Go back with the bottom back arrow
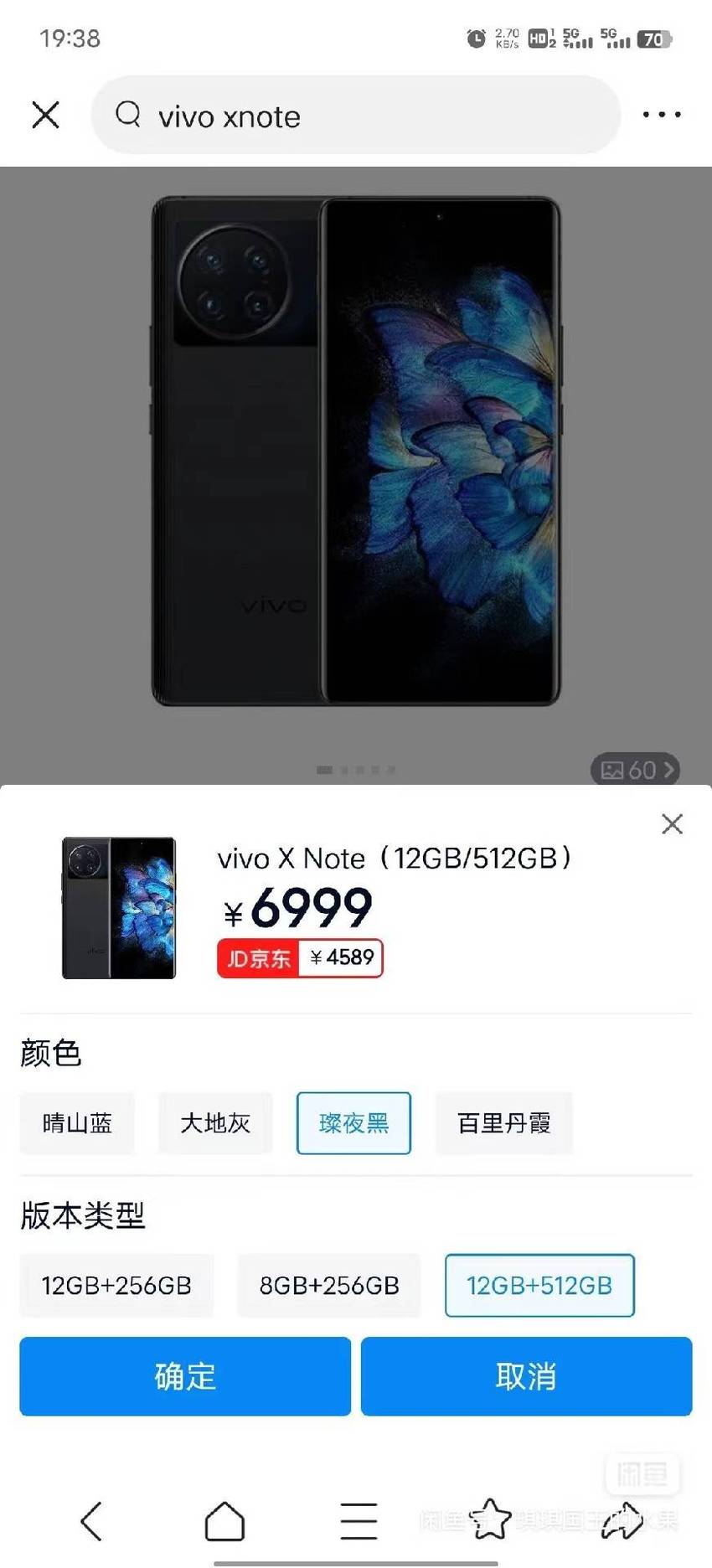 [91, 1520]
